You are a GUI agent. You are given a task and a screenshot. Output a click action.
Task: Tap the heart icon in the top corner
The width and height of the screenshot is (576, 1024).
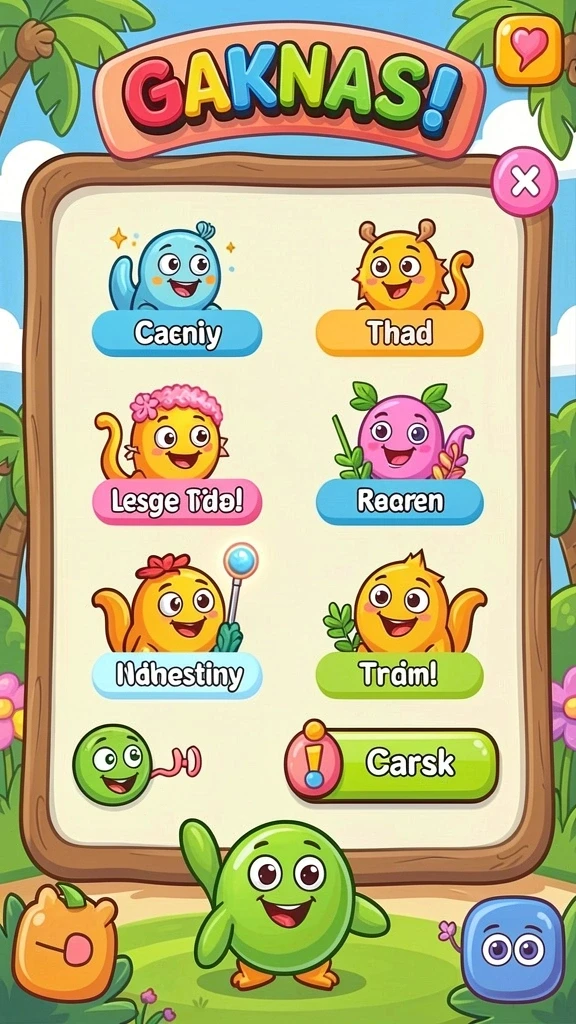coord(528,50)
